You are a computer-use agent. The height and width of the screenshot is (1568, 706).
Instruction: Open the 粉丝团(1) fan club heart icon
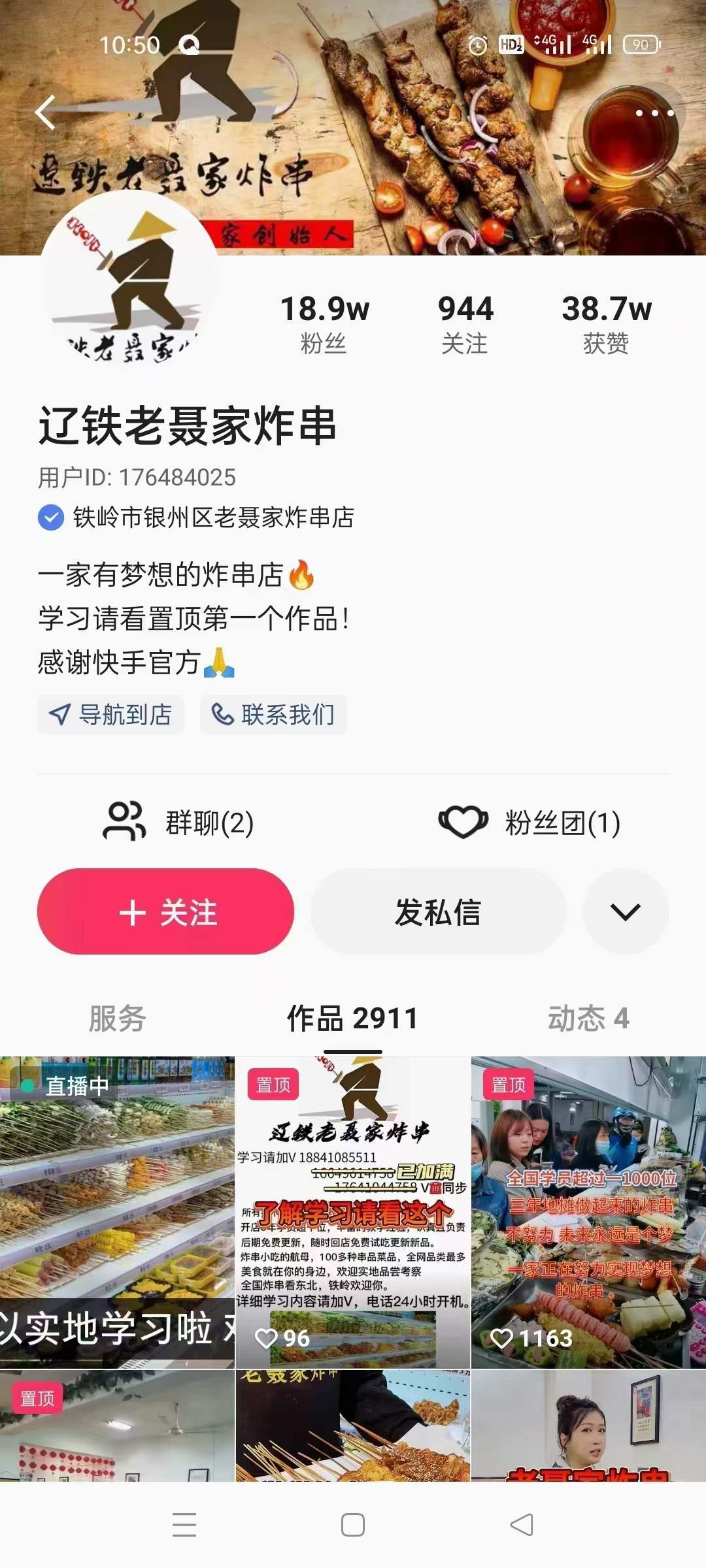pos(465,823)
